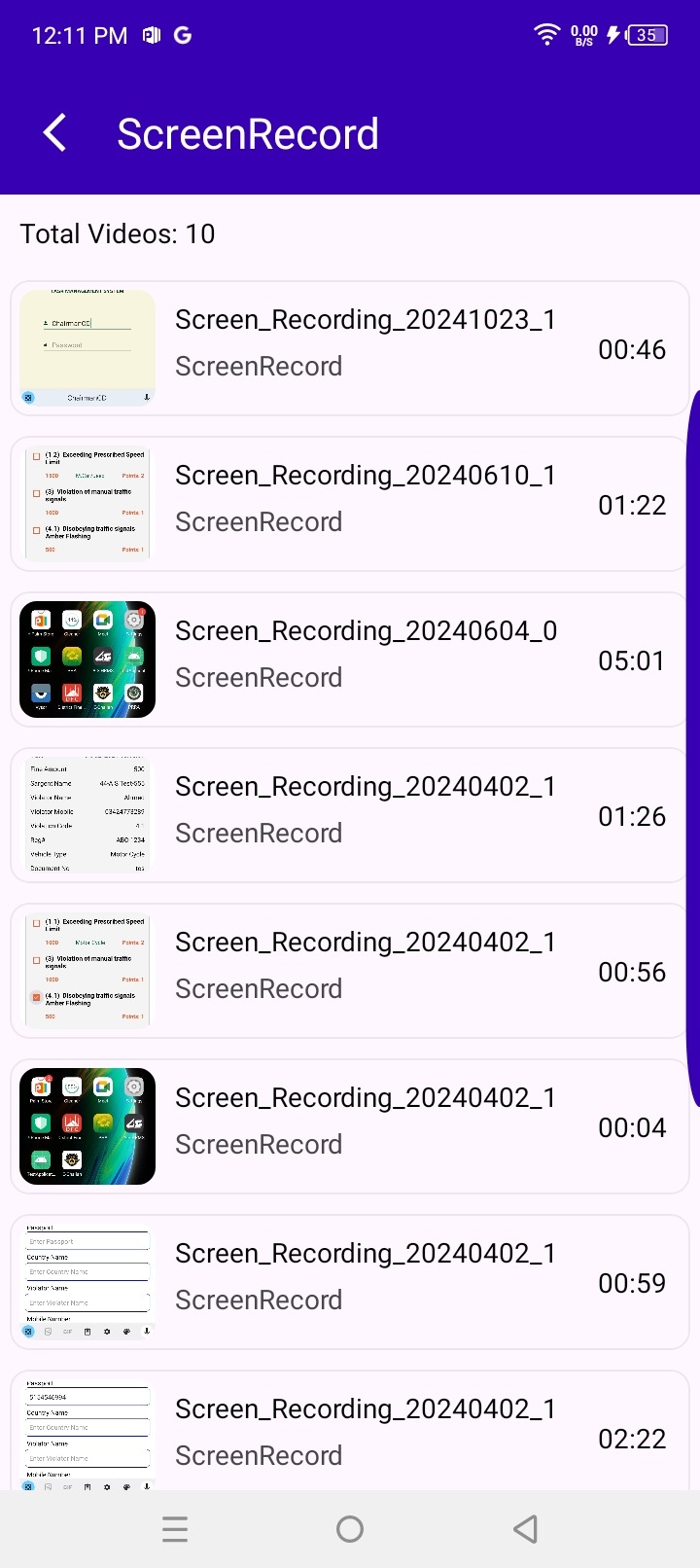Open recent apps from the navigation bar
This screenshot has width=700, height=1568.
pyautogui.click(x=175, y=1529)
